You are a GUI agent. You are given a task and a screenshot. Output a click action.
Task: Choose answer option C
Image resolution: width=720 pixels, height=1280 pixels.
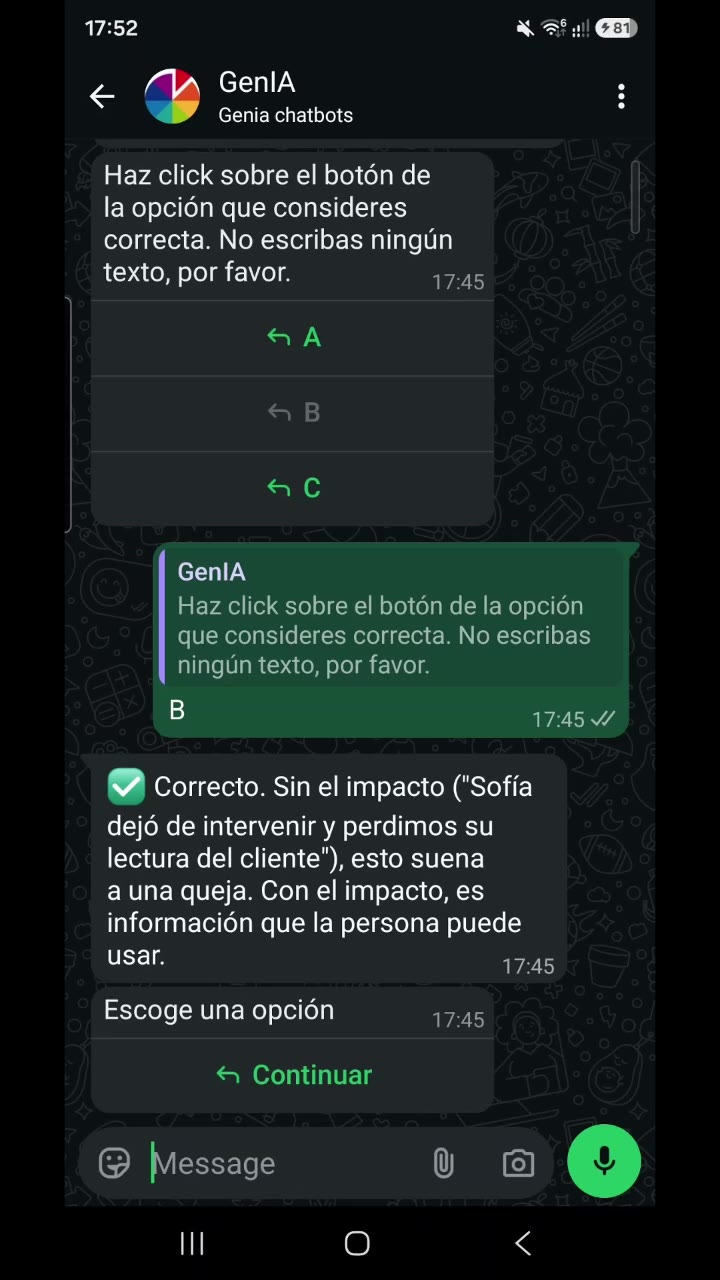tap(293, 488)
